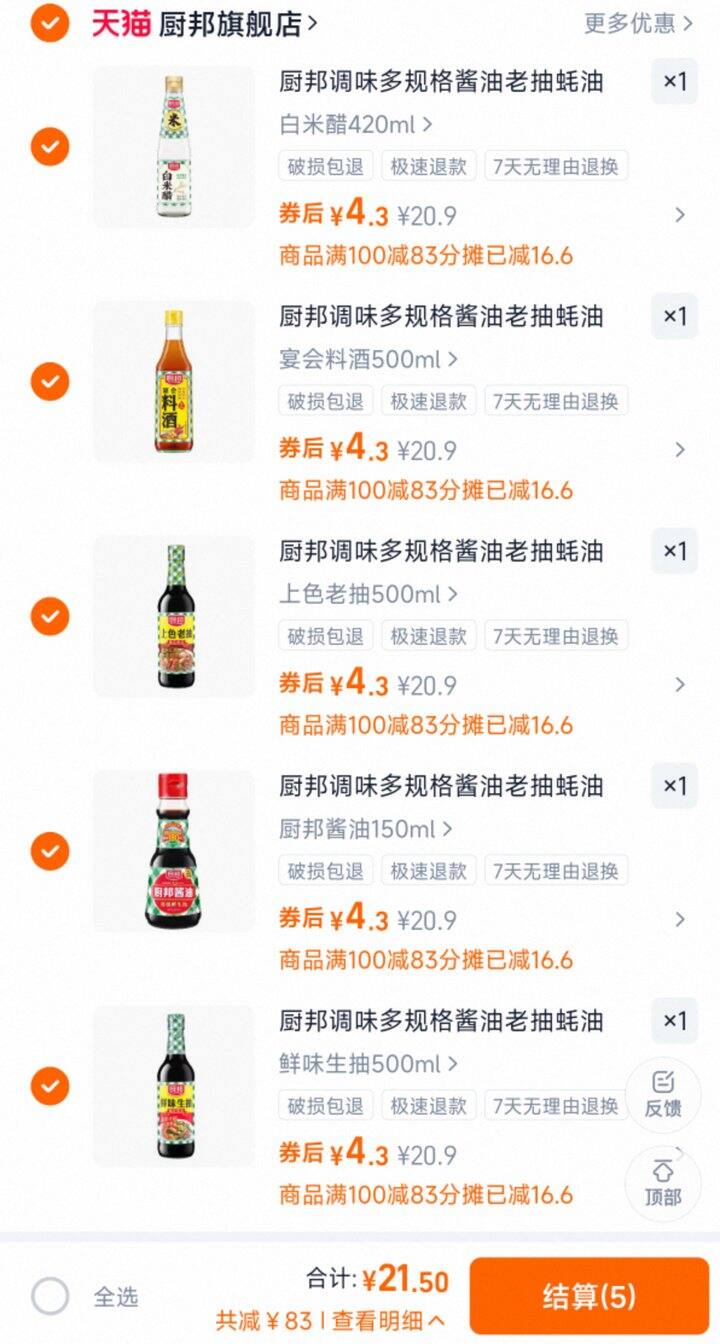Jump back to top with 顶部

tap(663, 1183)
